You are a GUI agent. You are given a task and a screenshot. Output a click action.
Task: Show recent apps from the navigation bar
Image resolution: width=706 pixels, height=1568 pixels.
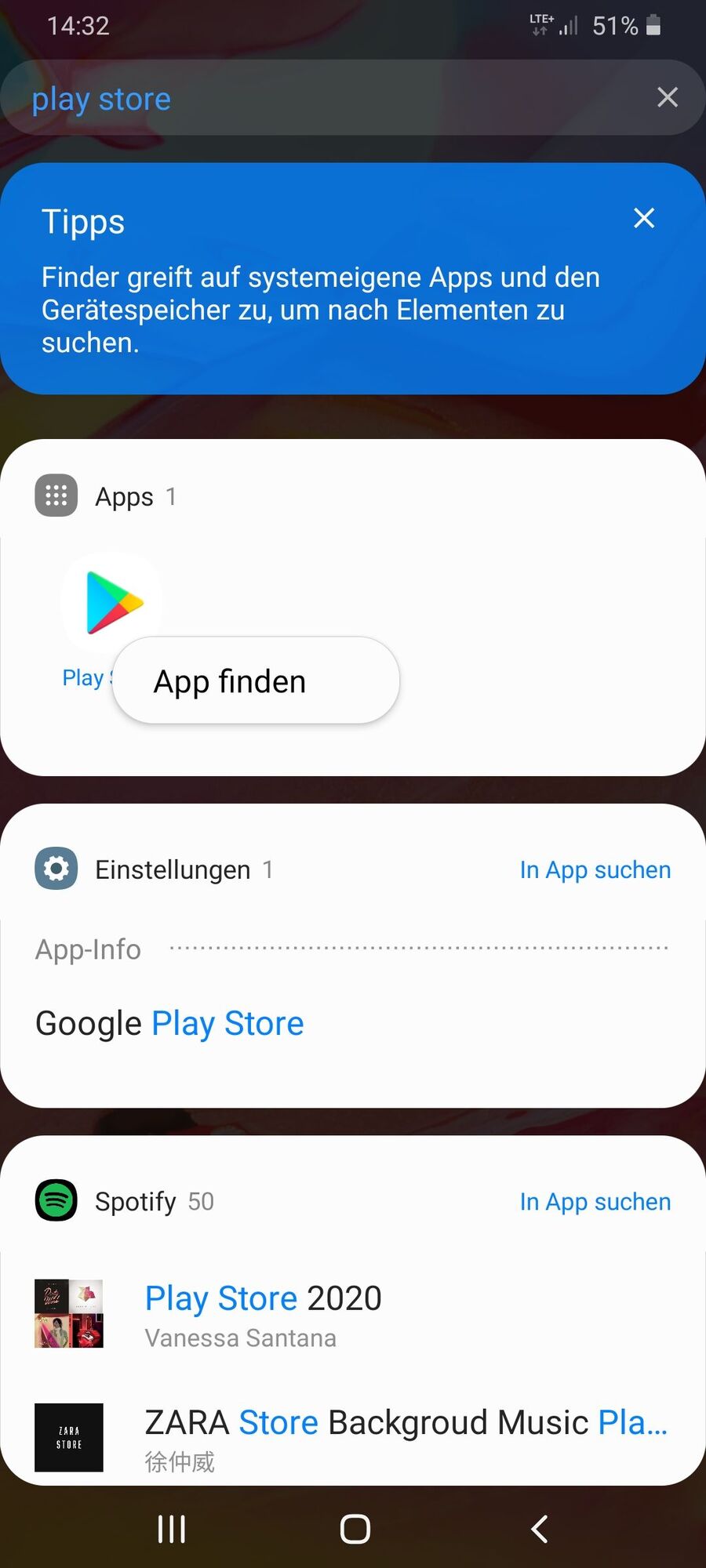click(172, 1528)
